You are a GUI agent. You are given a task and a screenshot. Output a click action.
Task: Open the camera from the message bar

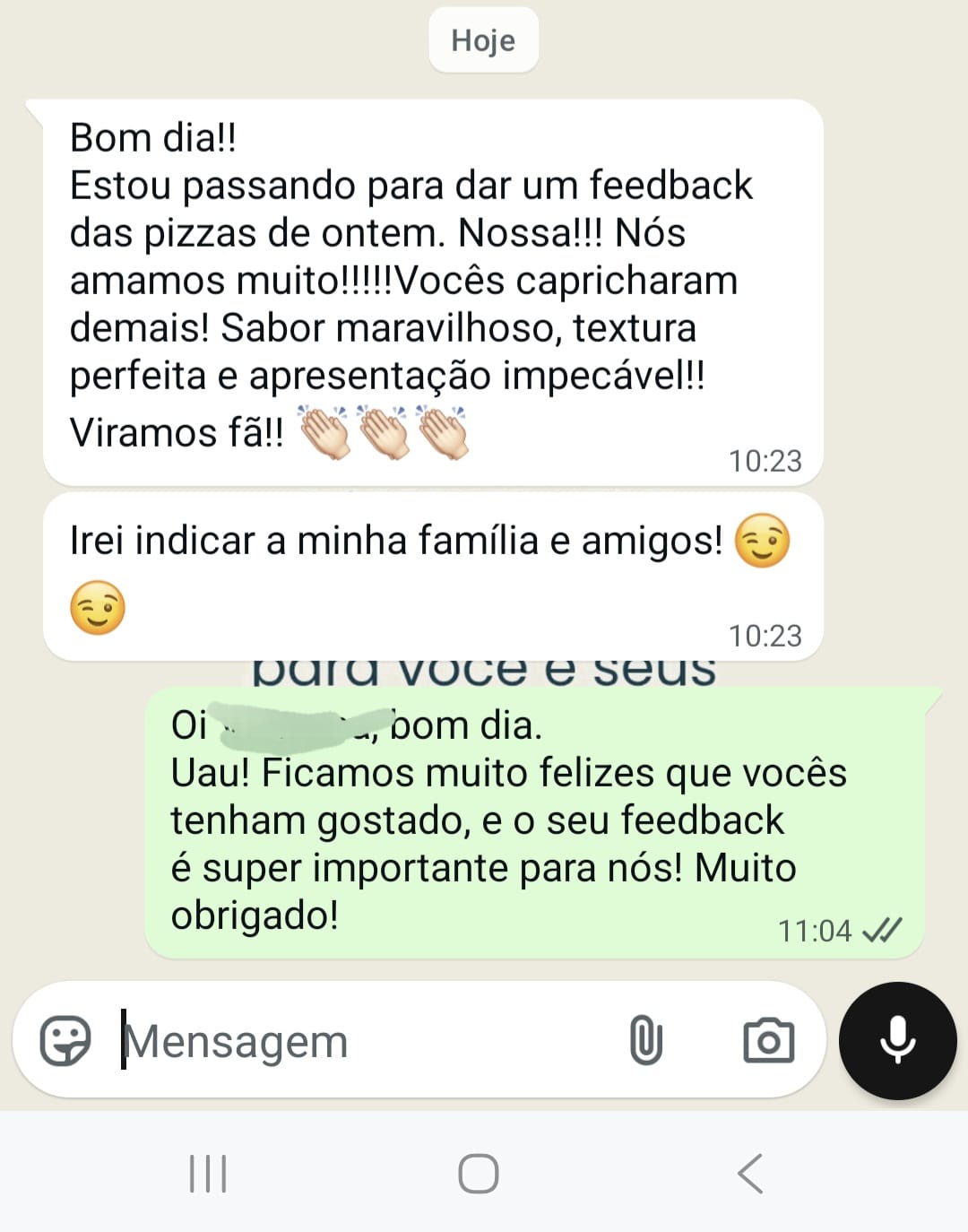769,1040
